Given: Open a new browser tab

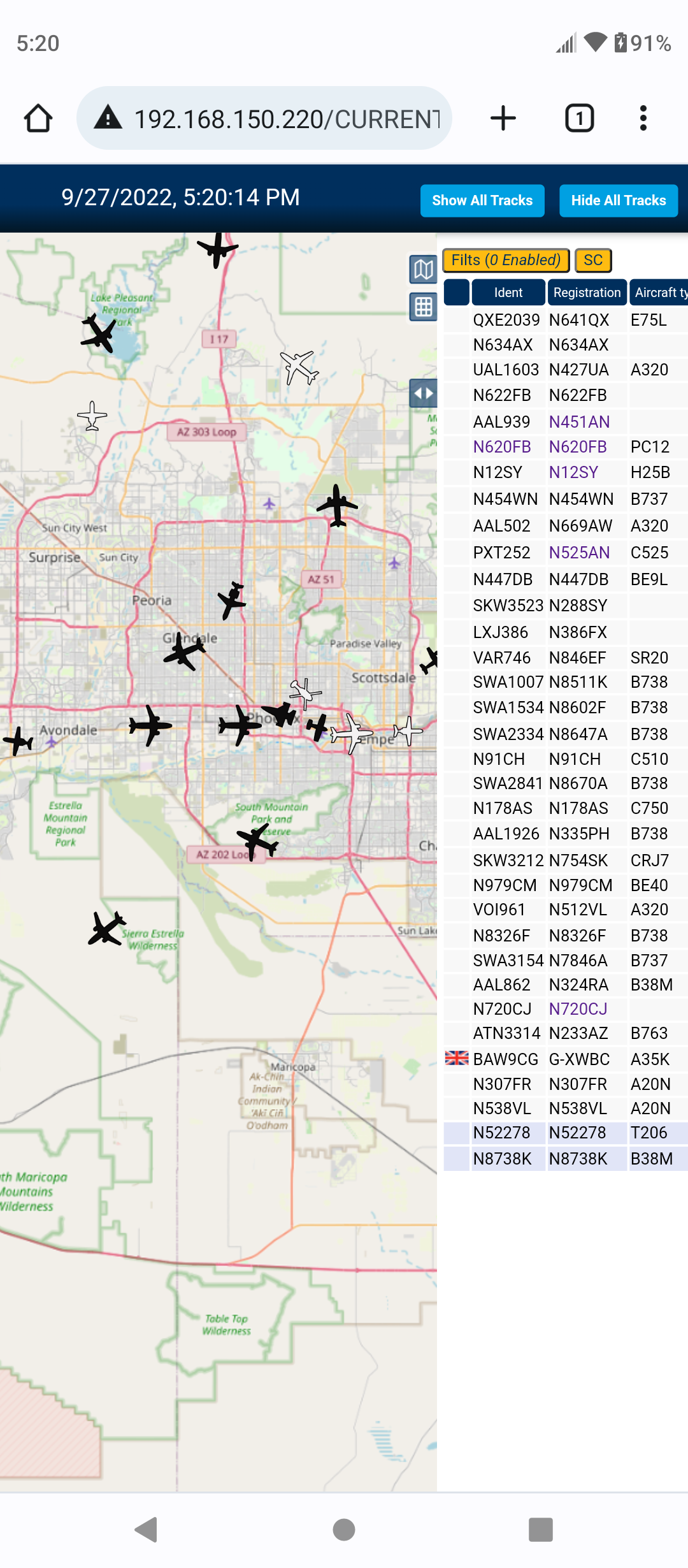Looking at the screenshot, I should click(503, 119).
